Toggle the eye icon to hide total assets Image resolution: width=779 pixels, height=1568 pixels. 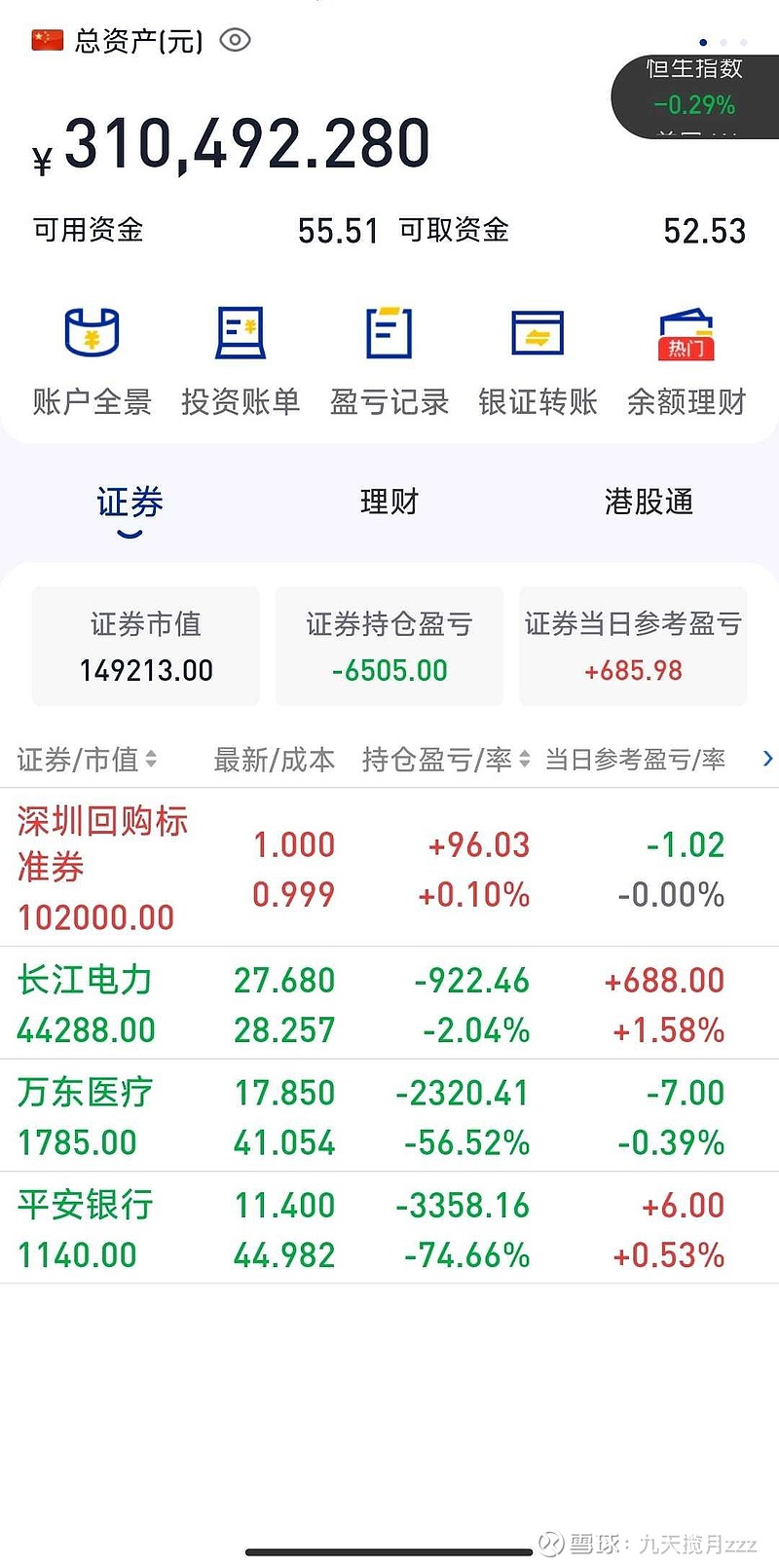(234, 41)
